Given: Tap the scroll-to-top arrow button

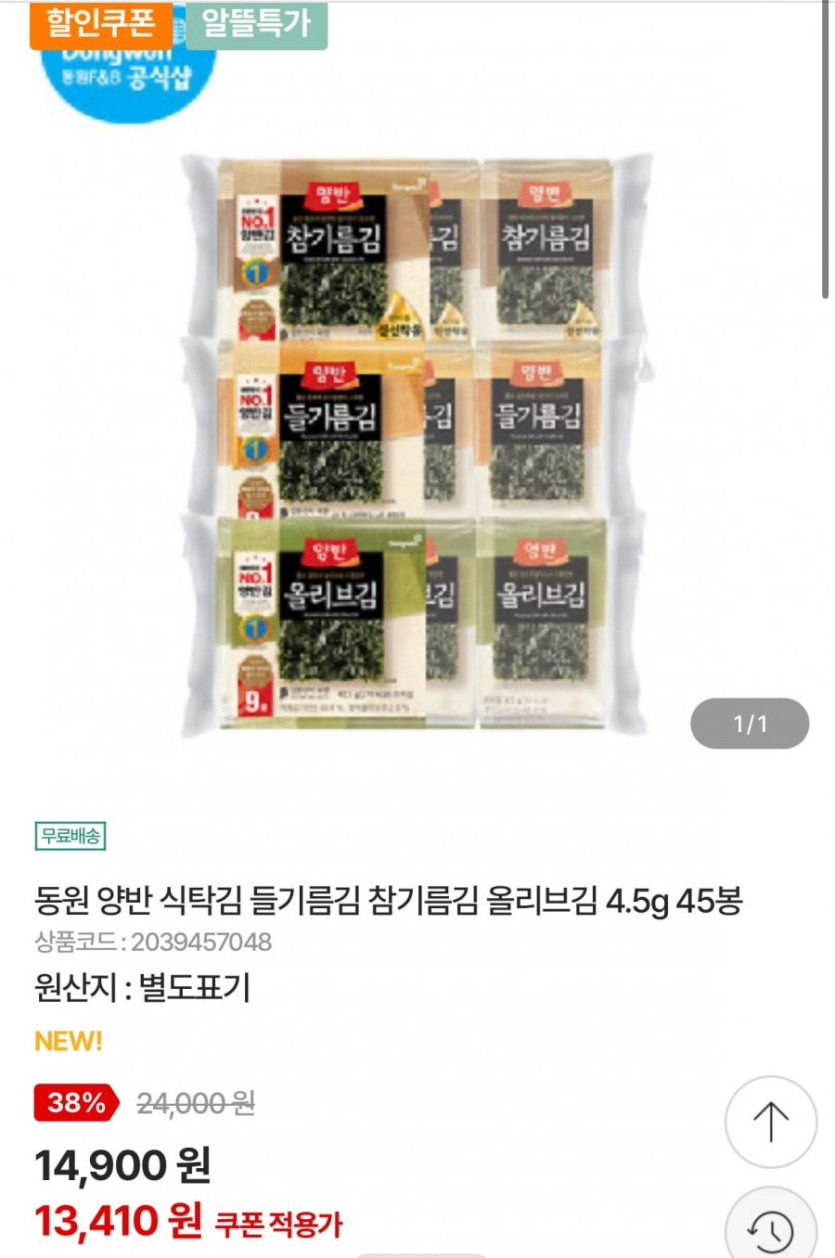Looking at the screenshot, I should [x=771, y=1121].
